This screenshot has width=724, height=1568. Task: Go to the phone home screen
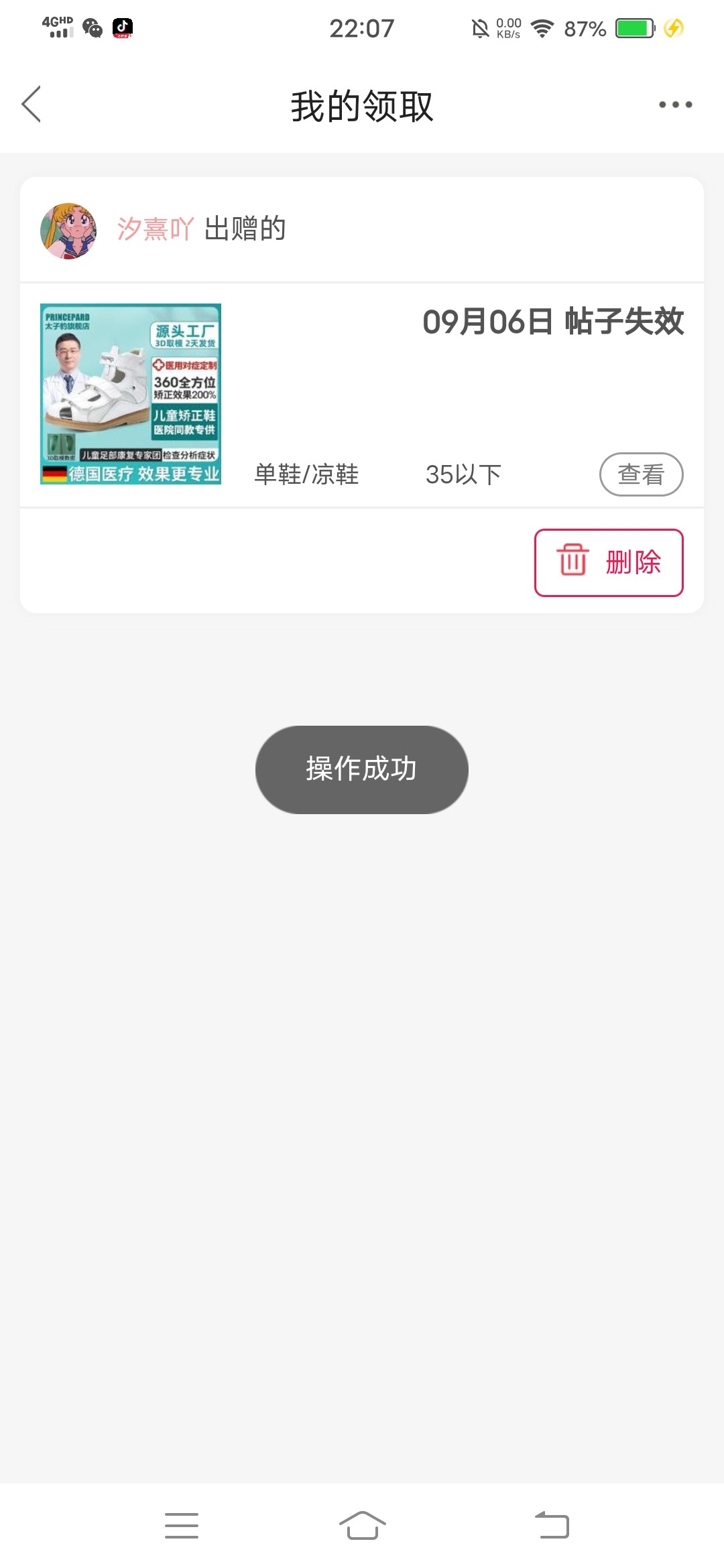(x=362, y=1525)
